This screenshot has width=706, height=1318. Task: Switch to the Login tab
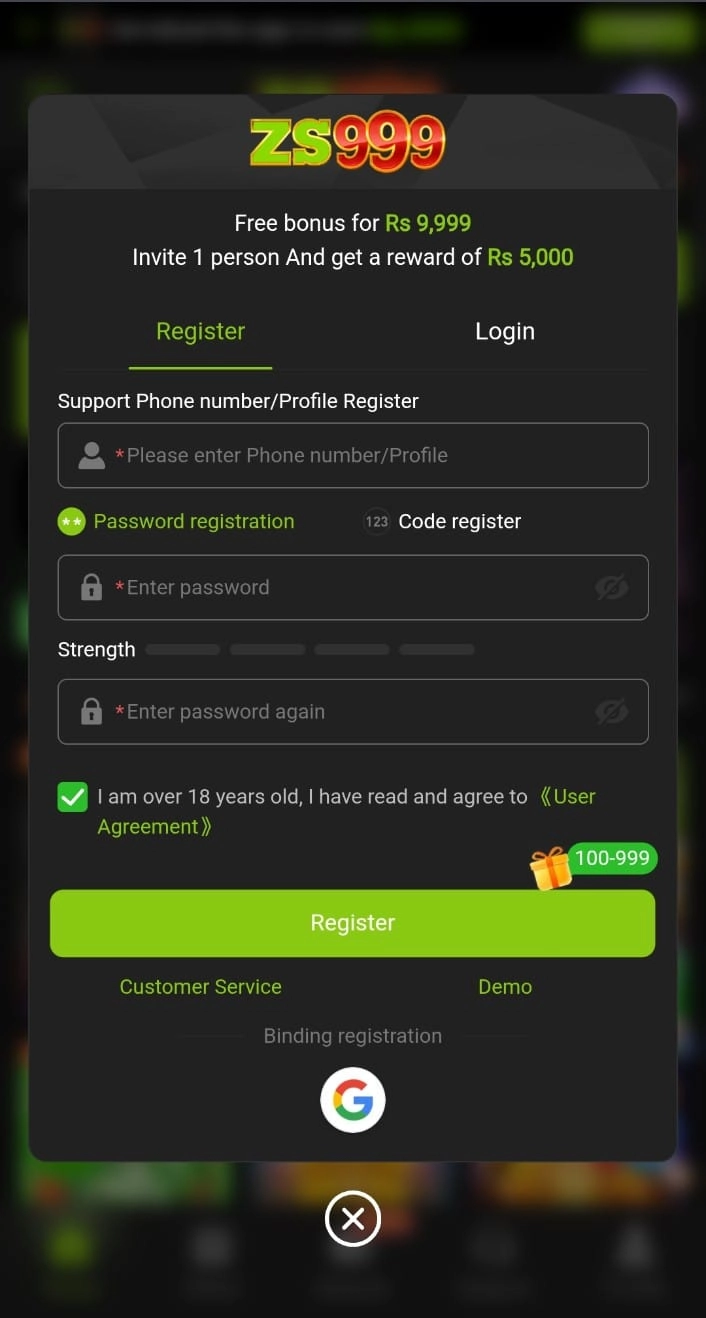pos(504,332)
